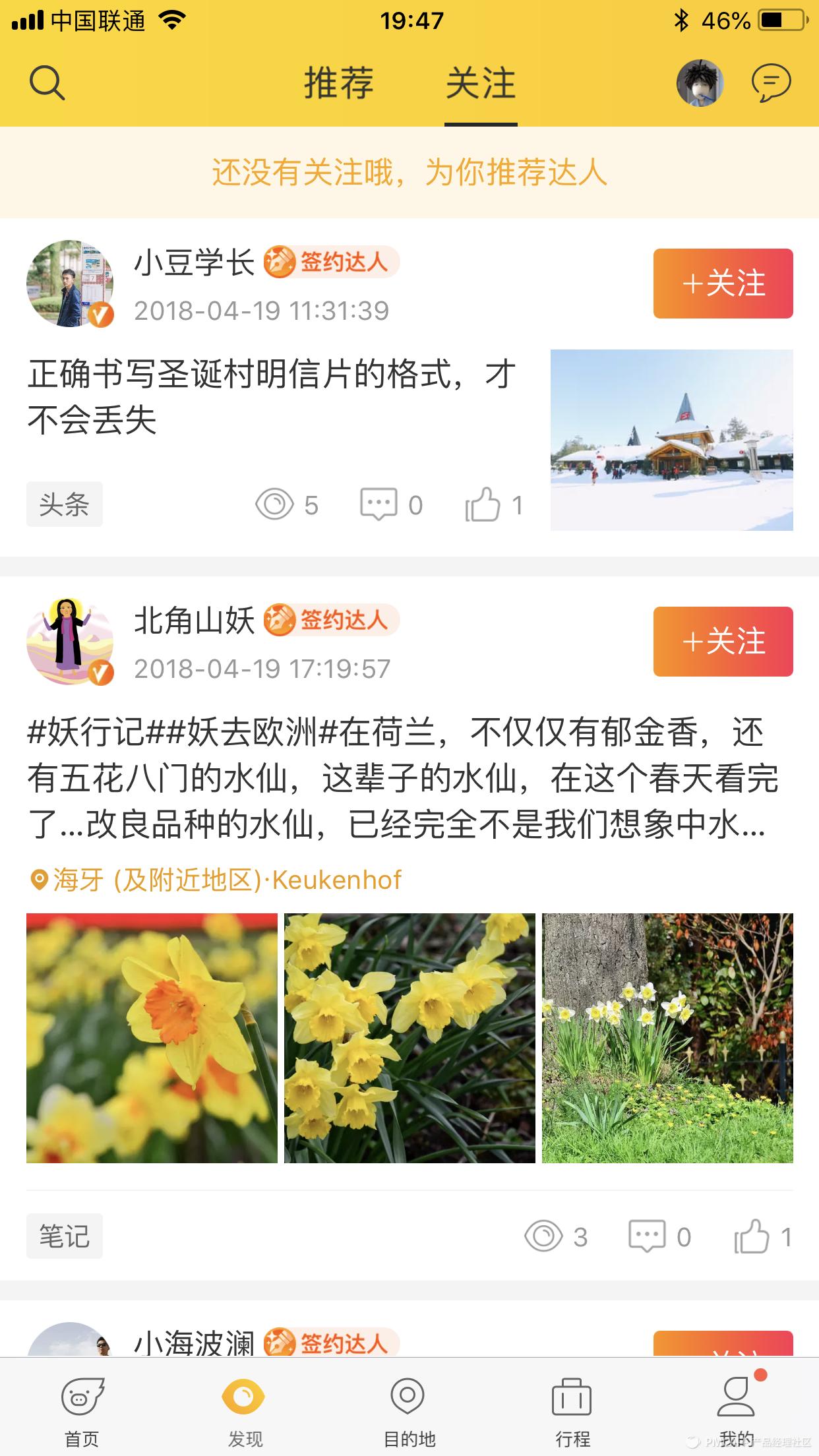Follow 小豆学长 with the +关注 button
The height and width of the screenshot is (1456, 819).
[723, 284]
